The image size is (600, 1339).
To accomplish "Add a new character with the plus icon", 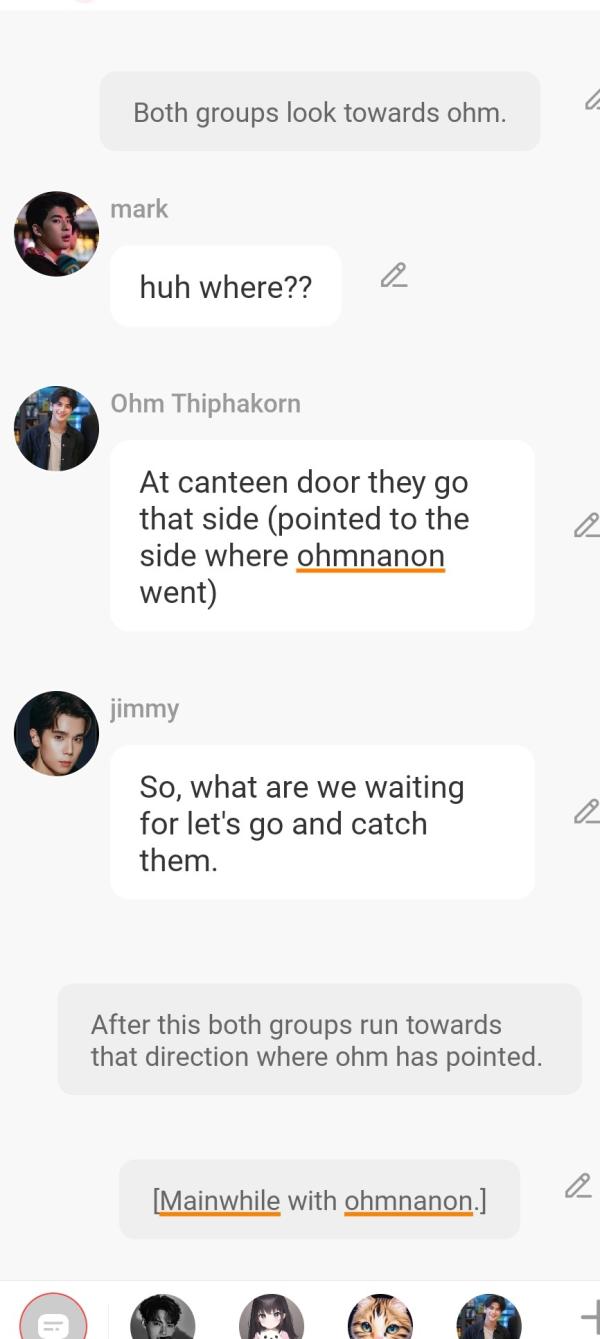I will [590, 1318].
